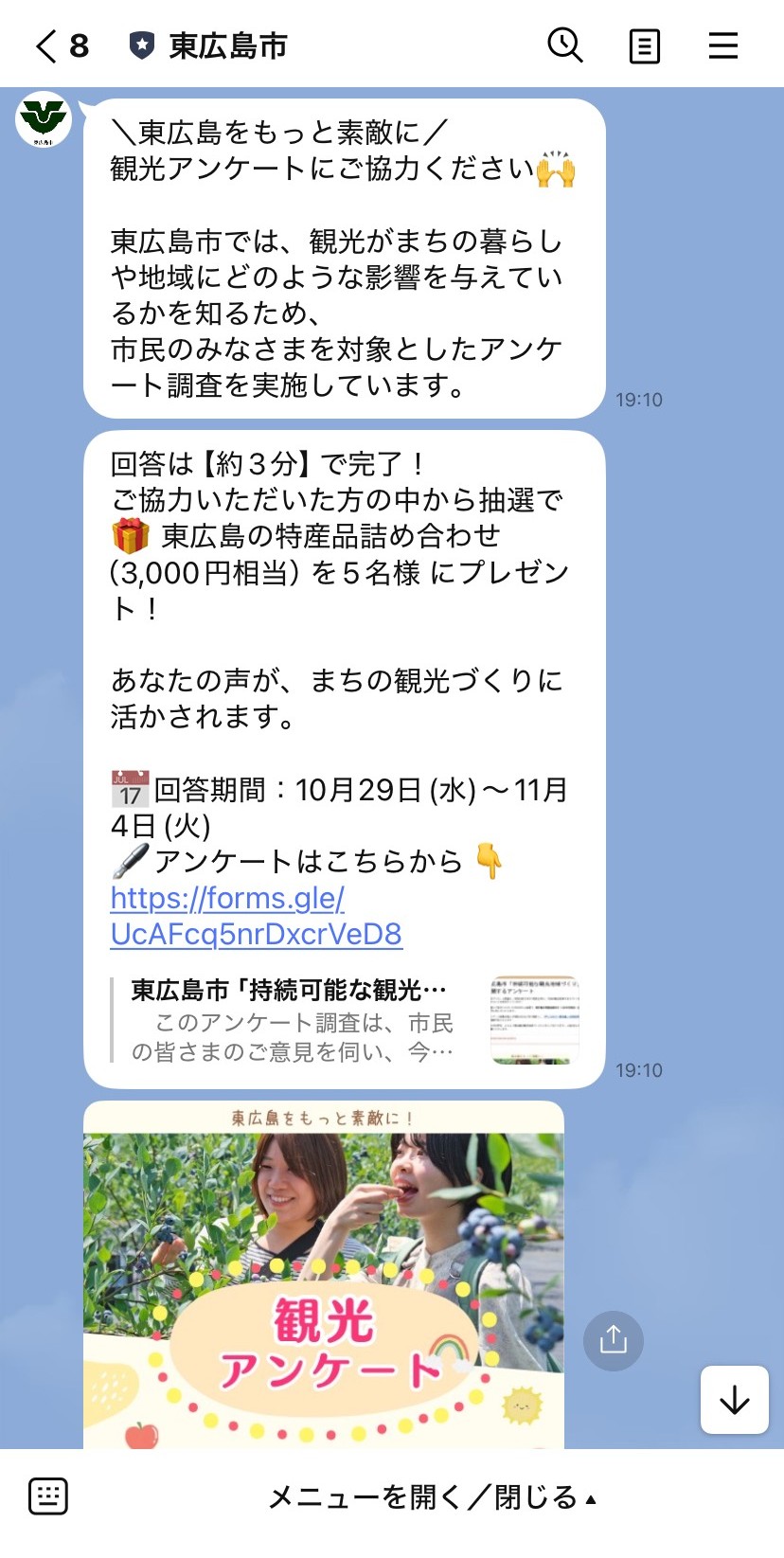Open the 持続可能な観光 link preview card
This screenshot has width=784, height=1558.
[346, 1021]
